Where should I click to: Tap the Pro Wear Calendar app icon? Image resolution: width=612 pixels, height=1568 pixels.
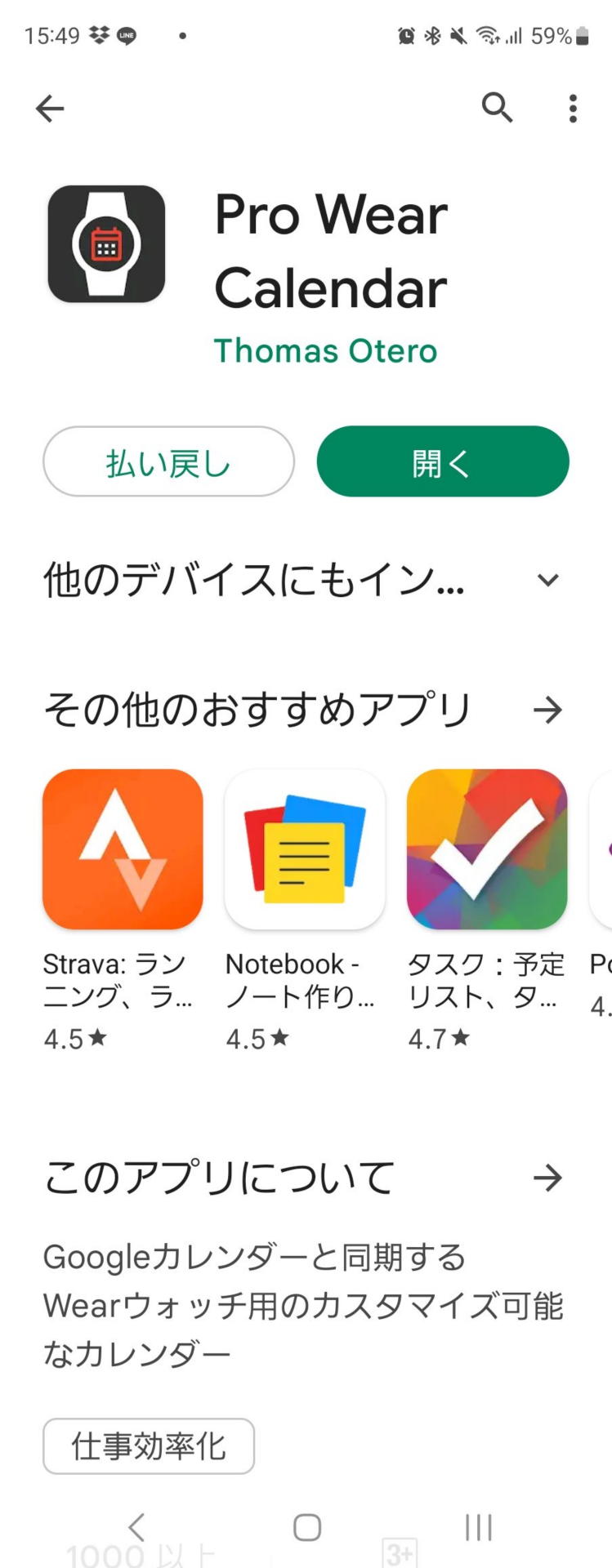pos(107,245)
